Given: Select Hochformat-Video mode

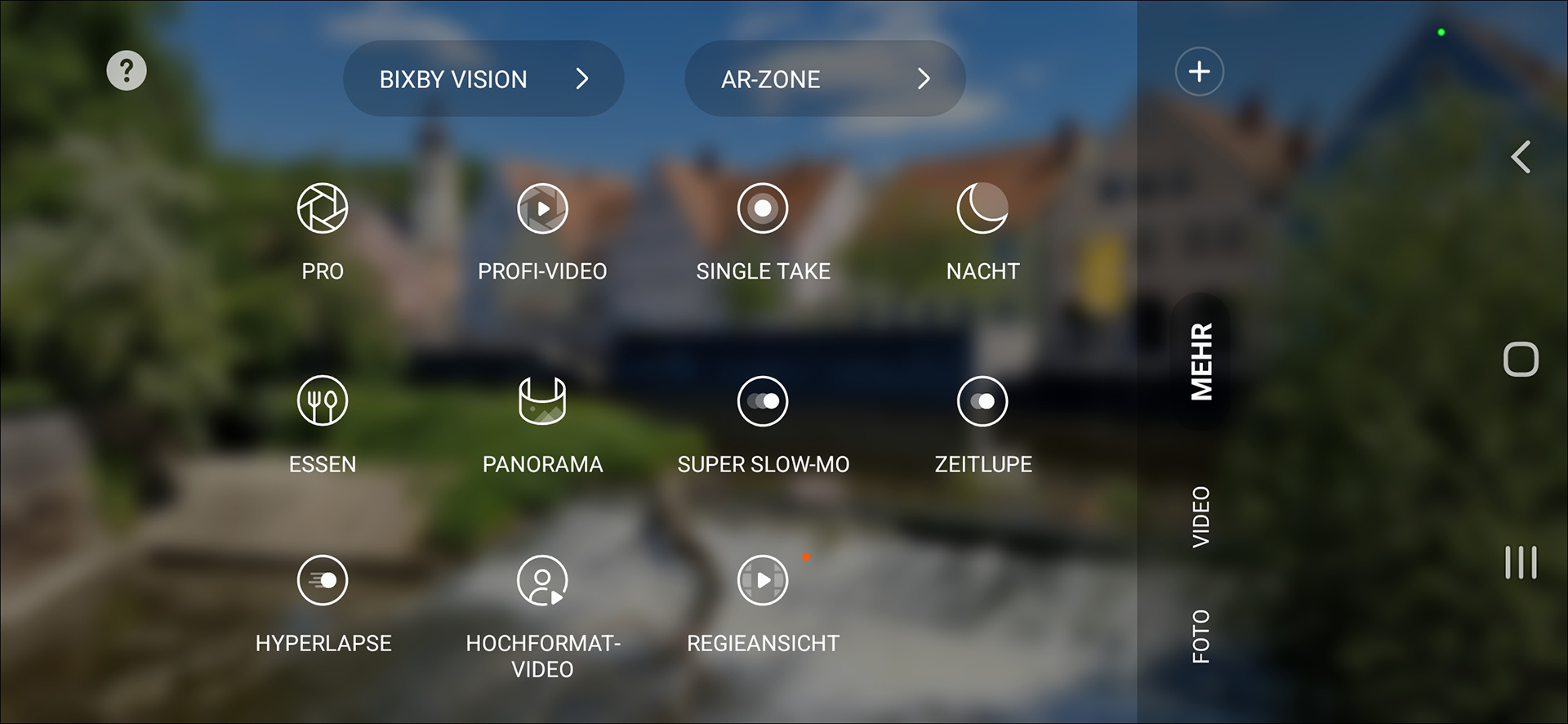Looking at the screenshot, I should point(542,618).
